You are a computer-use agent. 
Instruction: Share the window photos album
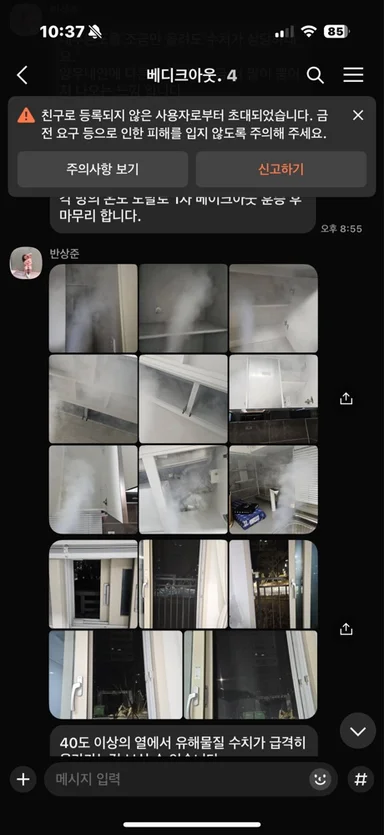pos(346,629)
